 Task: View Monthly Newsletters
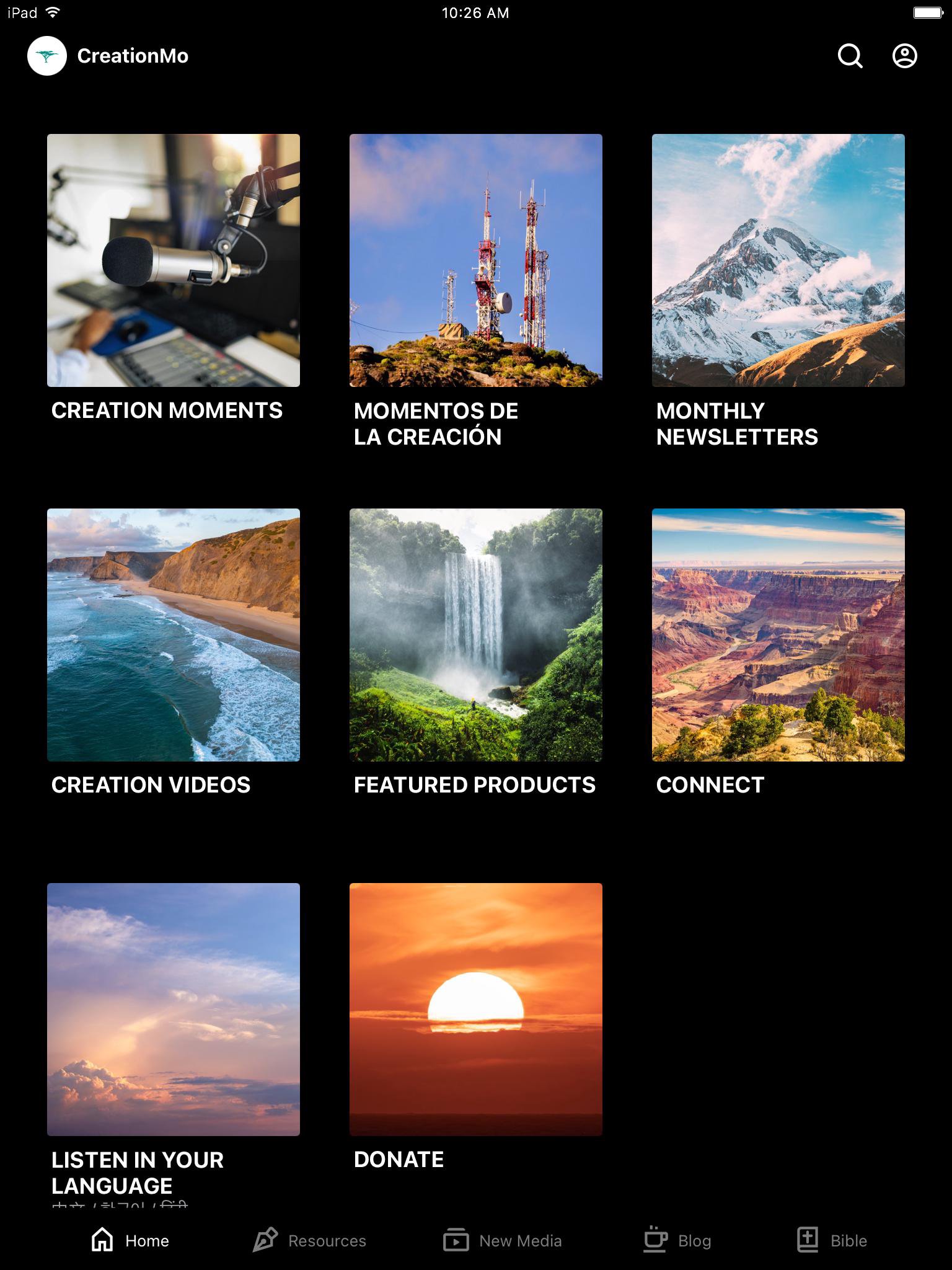point(778,260)
